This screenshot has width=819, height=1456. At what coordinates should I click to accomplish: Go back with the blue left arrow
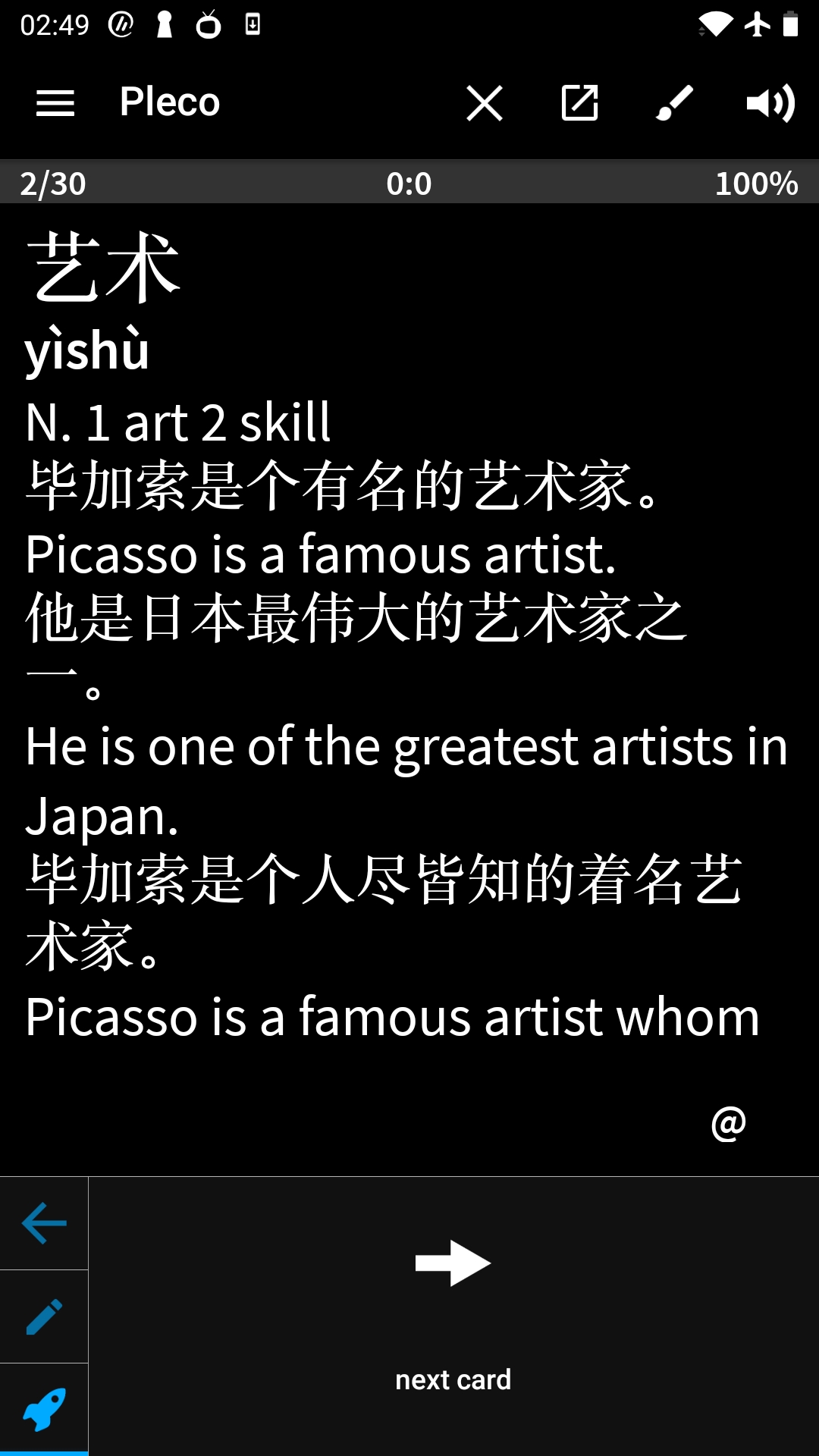pos(44,1223)
